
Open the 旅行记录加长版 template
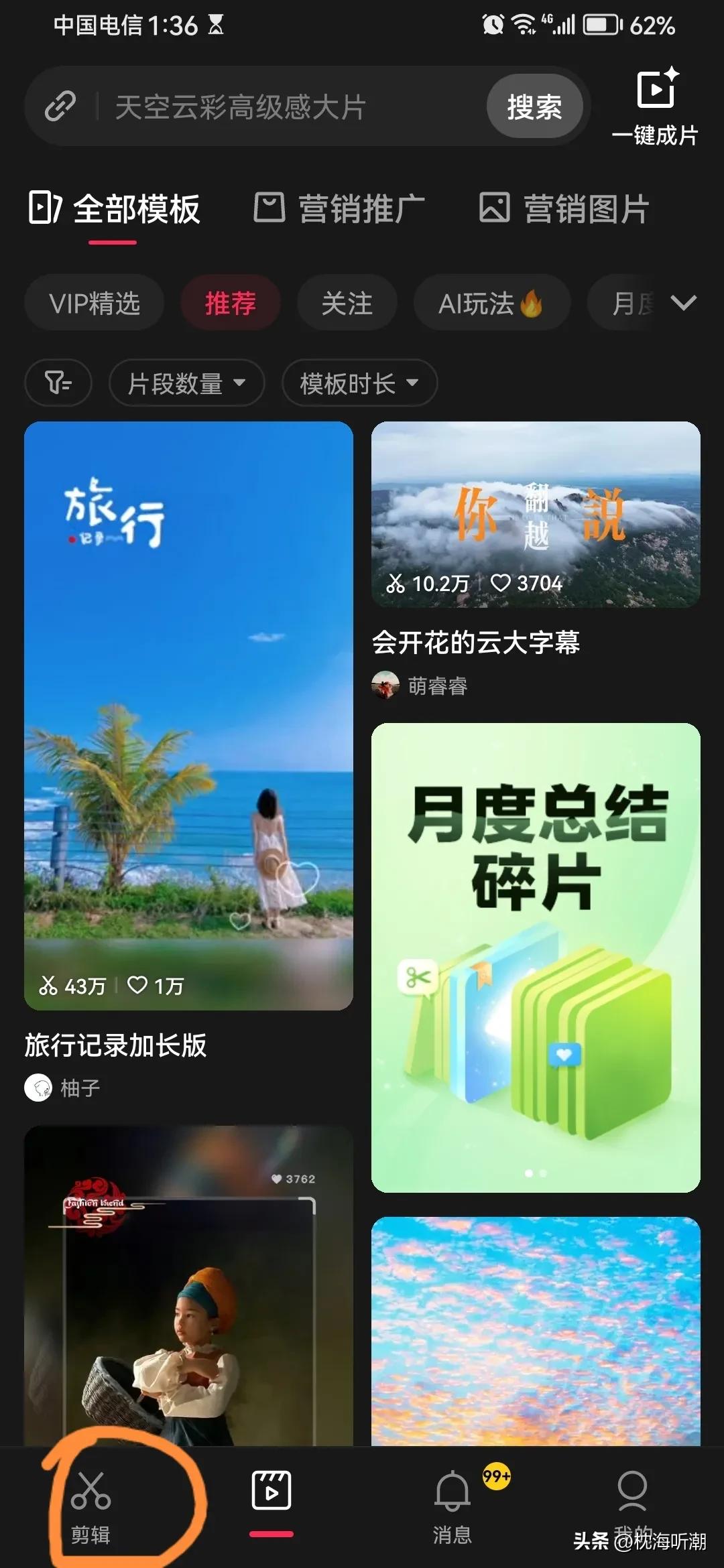[188, 715]
